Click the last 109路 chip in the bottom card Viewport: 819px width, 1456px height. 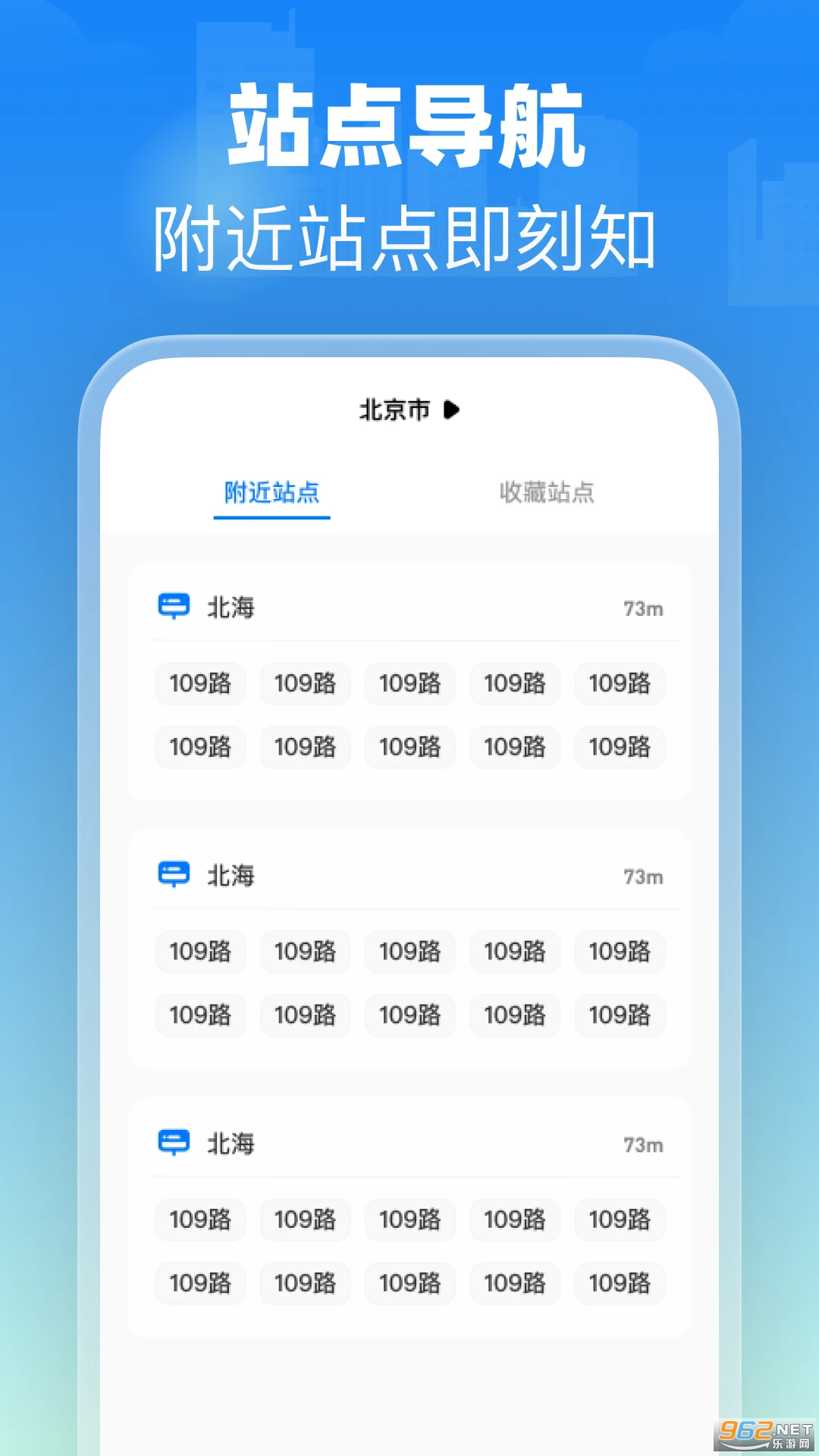pyautogui.click(x=620, y=1284)
